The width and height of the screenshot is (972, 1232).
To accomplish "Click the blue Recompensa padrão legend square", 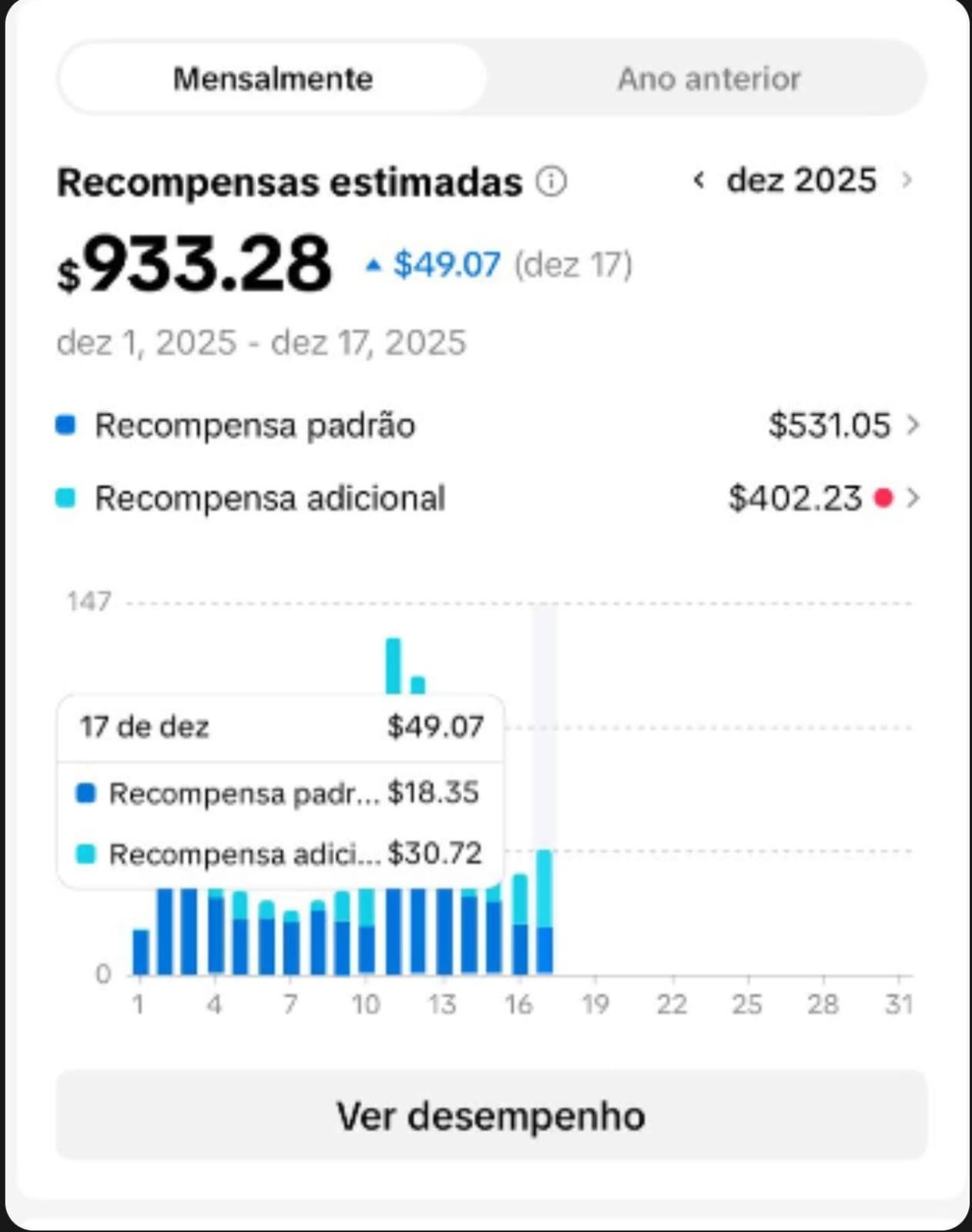I will pyautogui.click(x=68, y=424).
